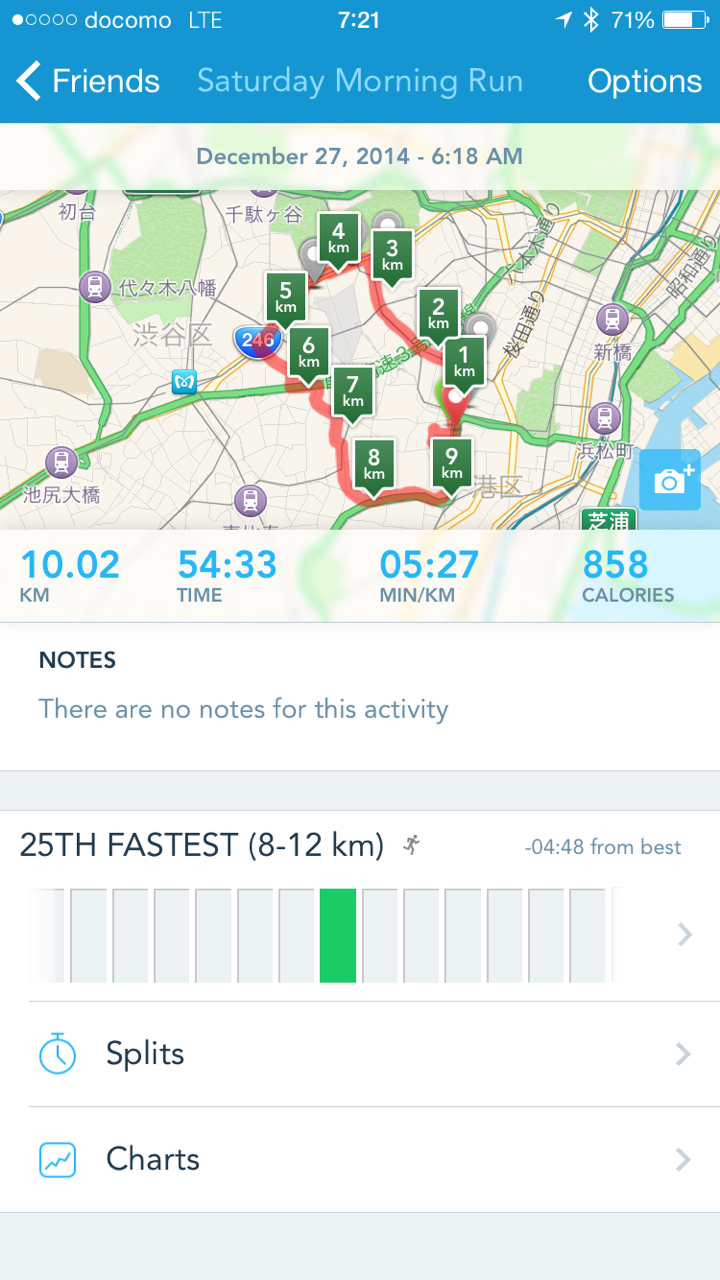Image resolution: width=720 pixels, height=1280 pixels.
Task: Open the run route map
Action: (x=300, y=360)
